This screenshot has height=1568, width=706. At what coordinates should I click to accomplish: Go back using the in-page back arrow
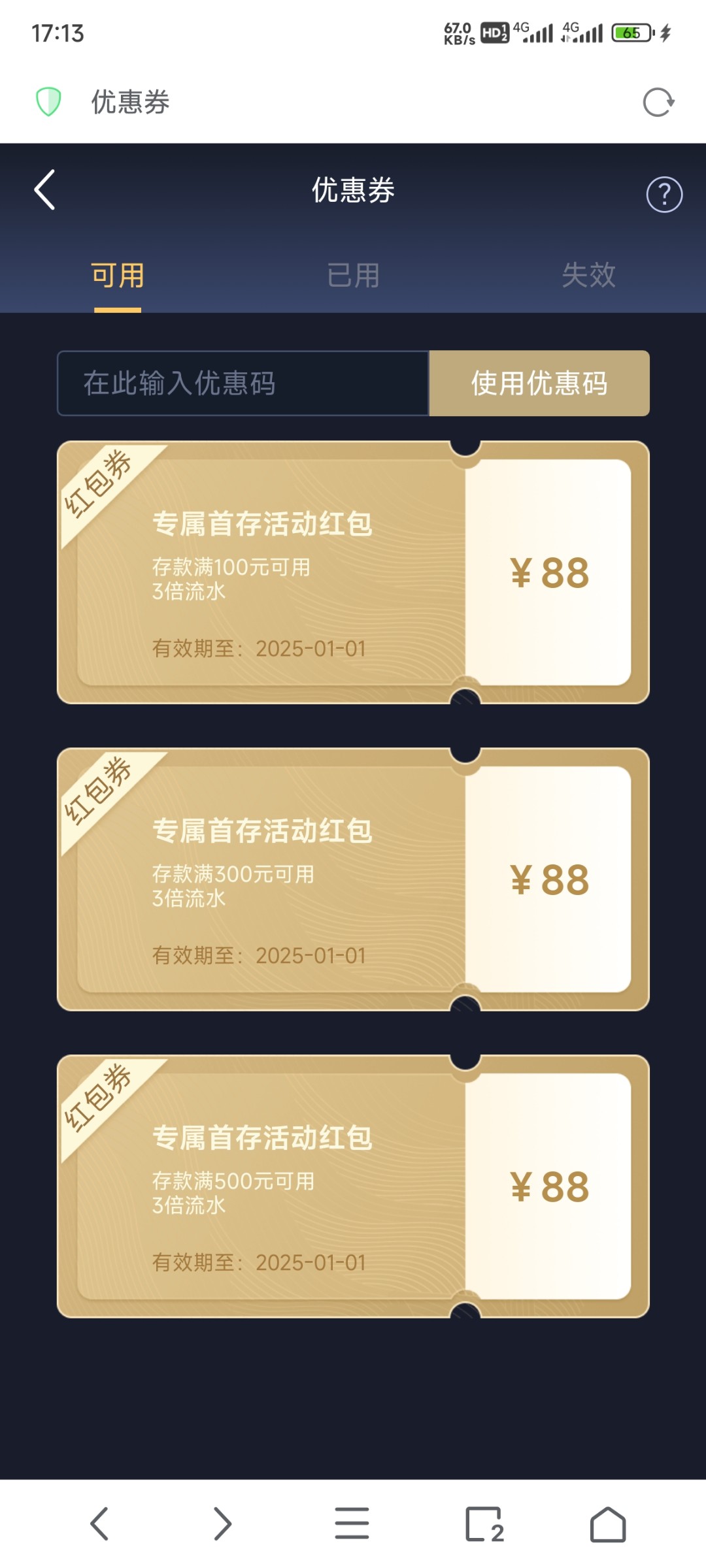44,190
